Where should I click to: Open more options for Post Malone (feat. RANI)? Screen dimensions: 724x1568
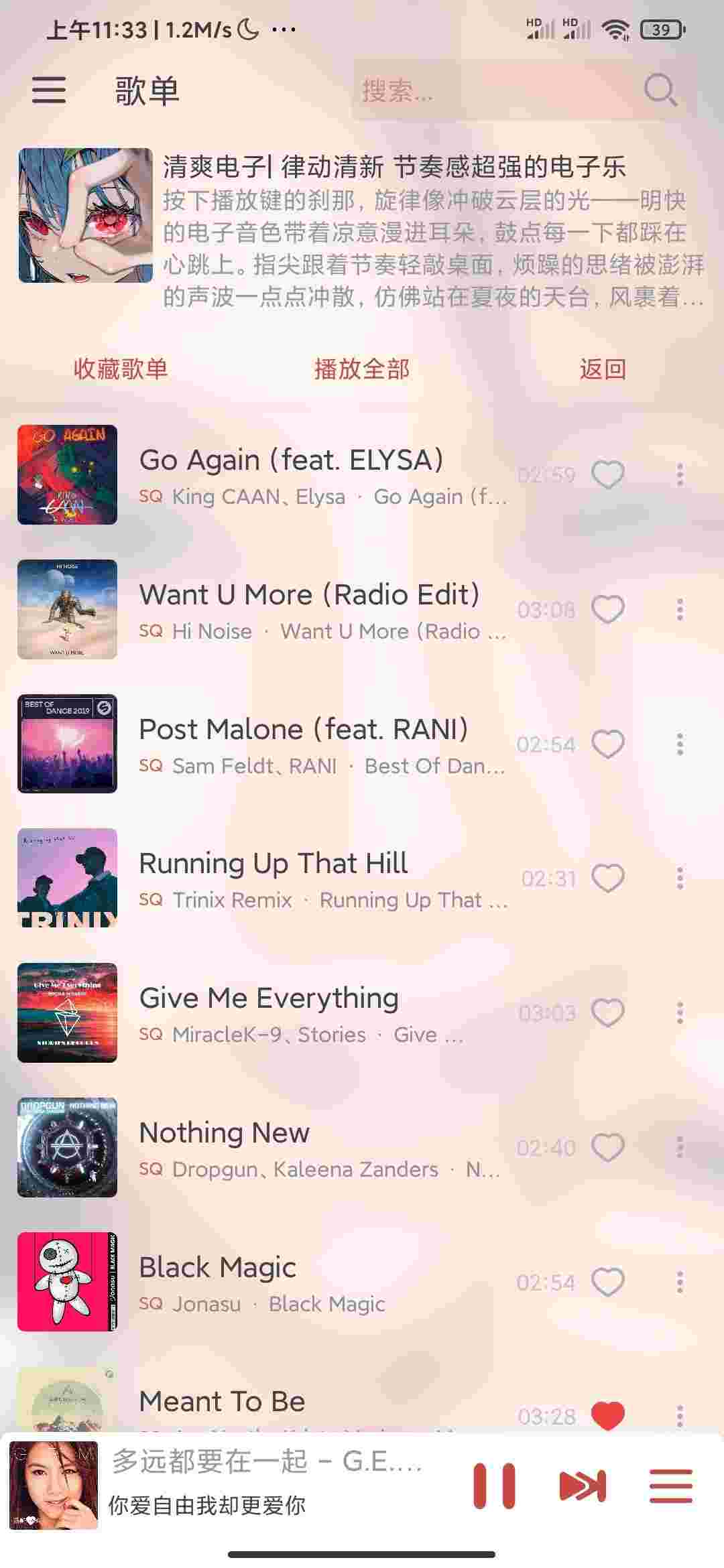680,744
